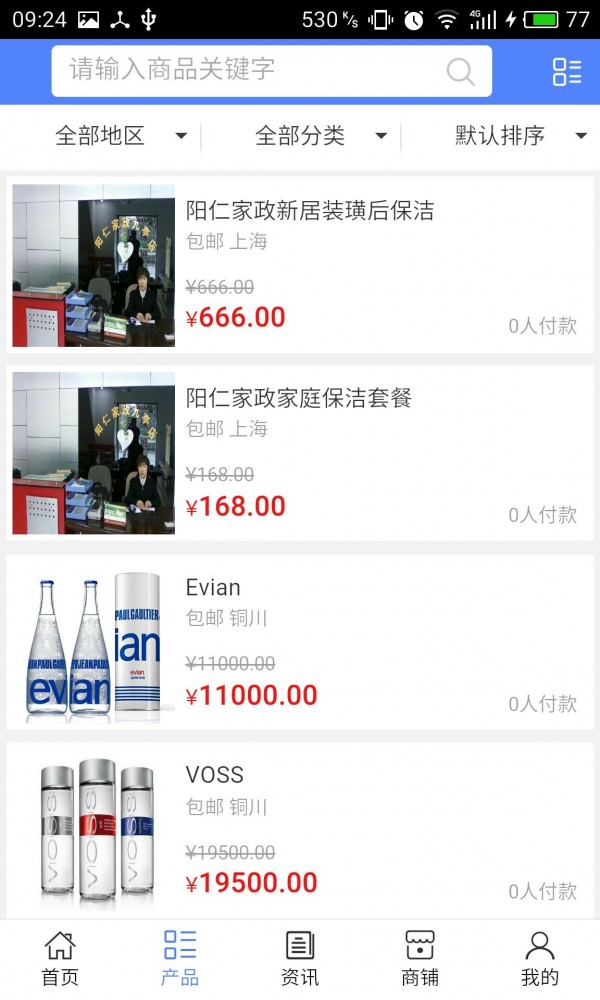Expand the 全部分类 category dropdown
600x1000 pixels.
click(x=320, y=136)
